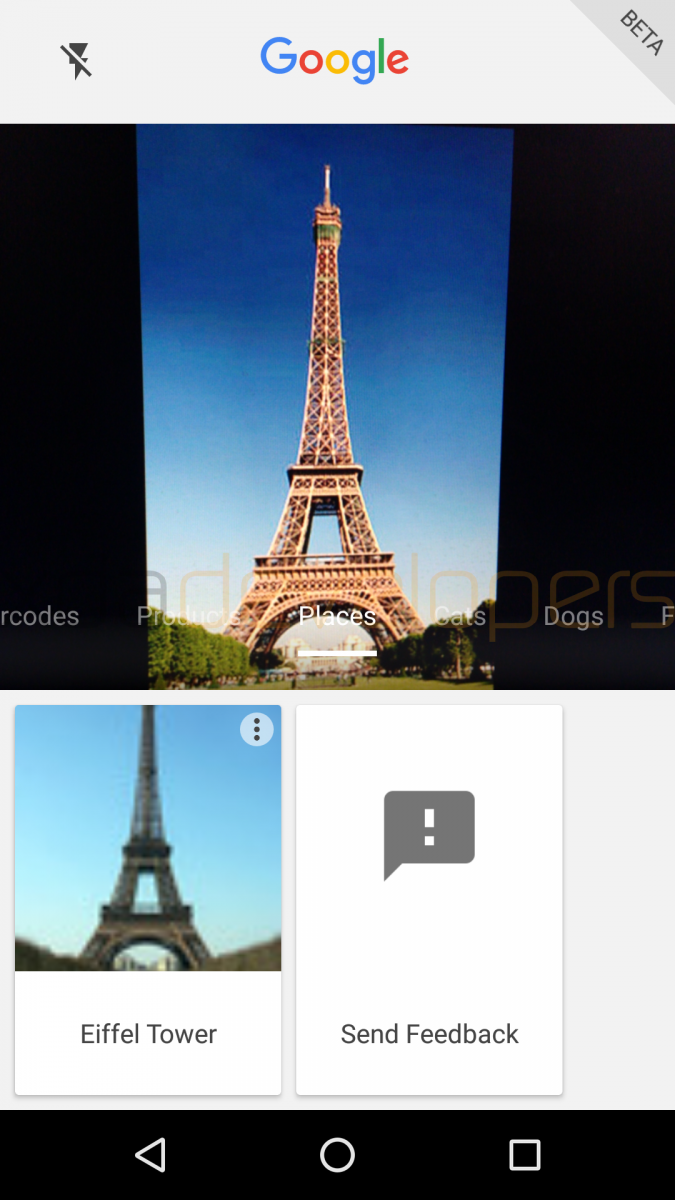The image size is (675, 1200).
Task: Toggle the camera flash icon
Action: (x=76, y=61)
